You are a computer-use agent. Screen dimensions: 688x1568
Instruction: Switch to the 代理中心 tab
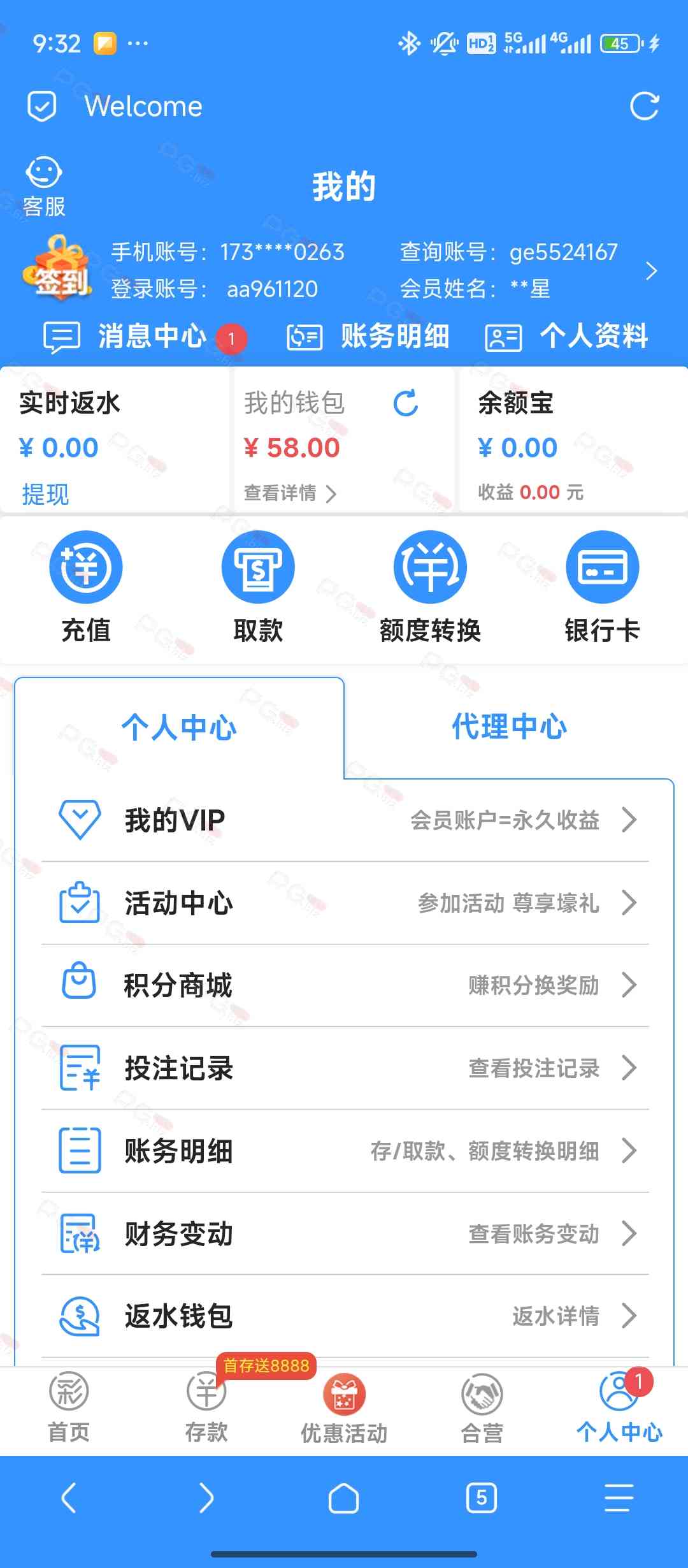(x=509, y=727)
